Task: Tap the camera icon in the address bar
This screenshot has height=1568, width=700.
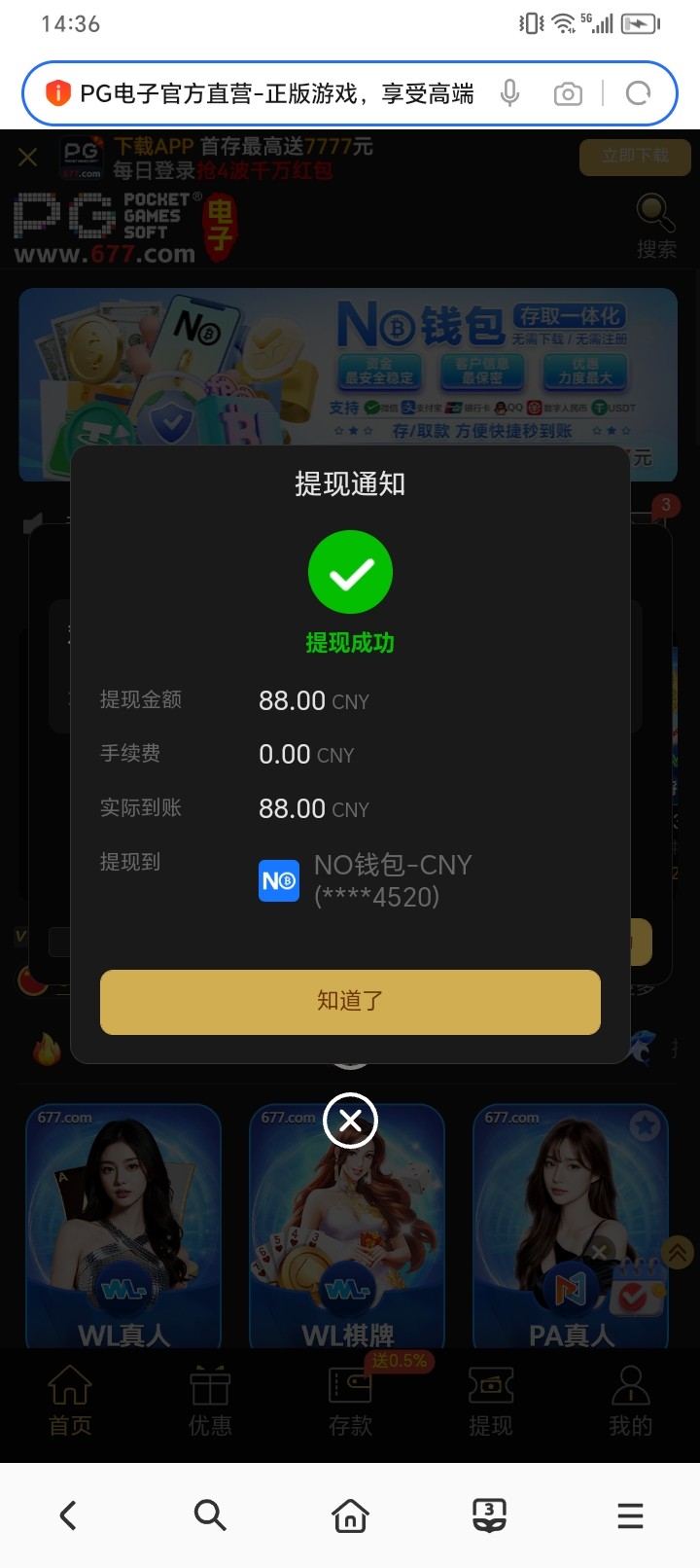Action: [568, 93]
